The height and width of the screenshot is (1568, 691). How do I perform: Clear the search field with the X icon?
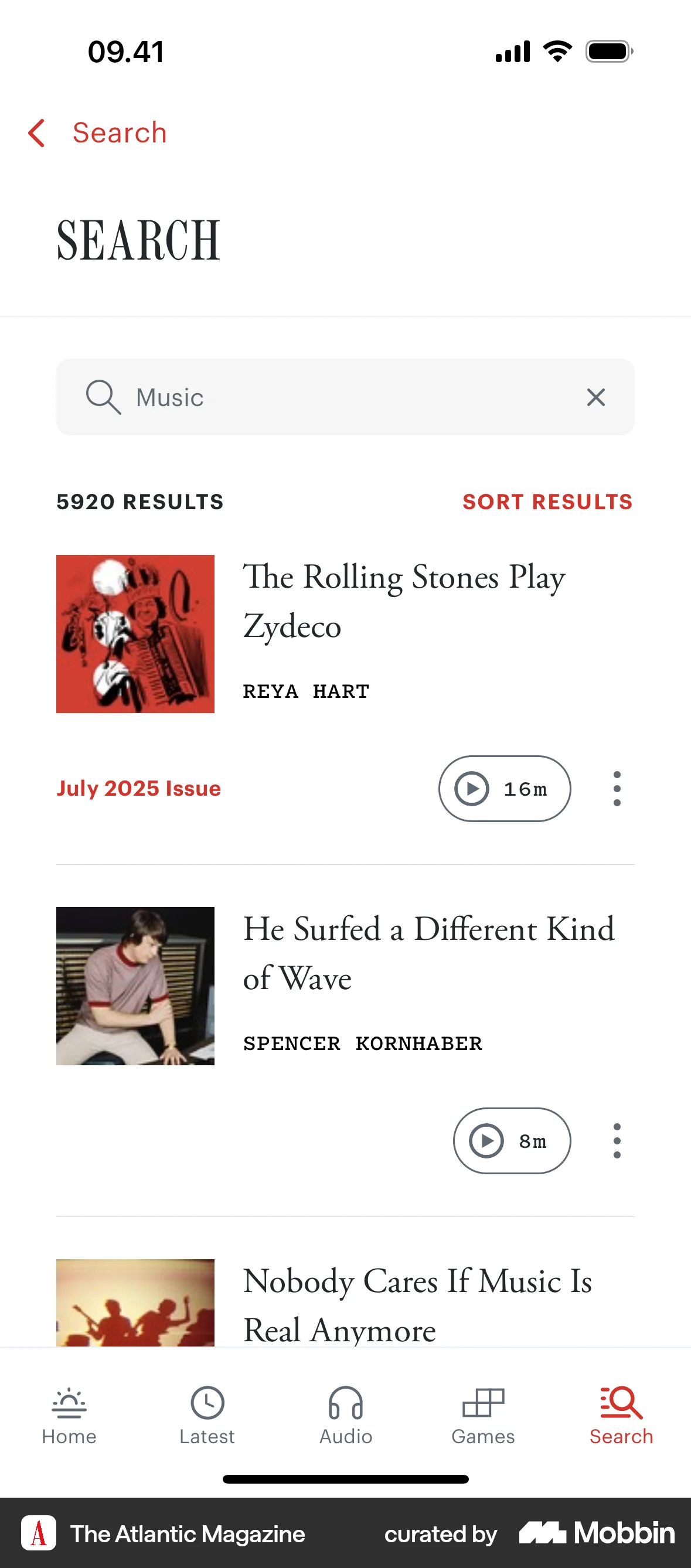(x=595, y=397)
